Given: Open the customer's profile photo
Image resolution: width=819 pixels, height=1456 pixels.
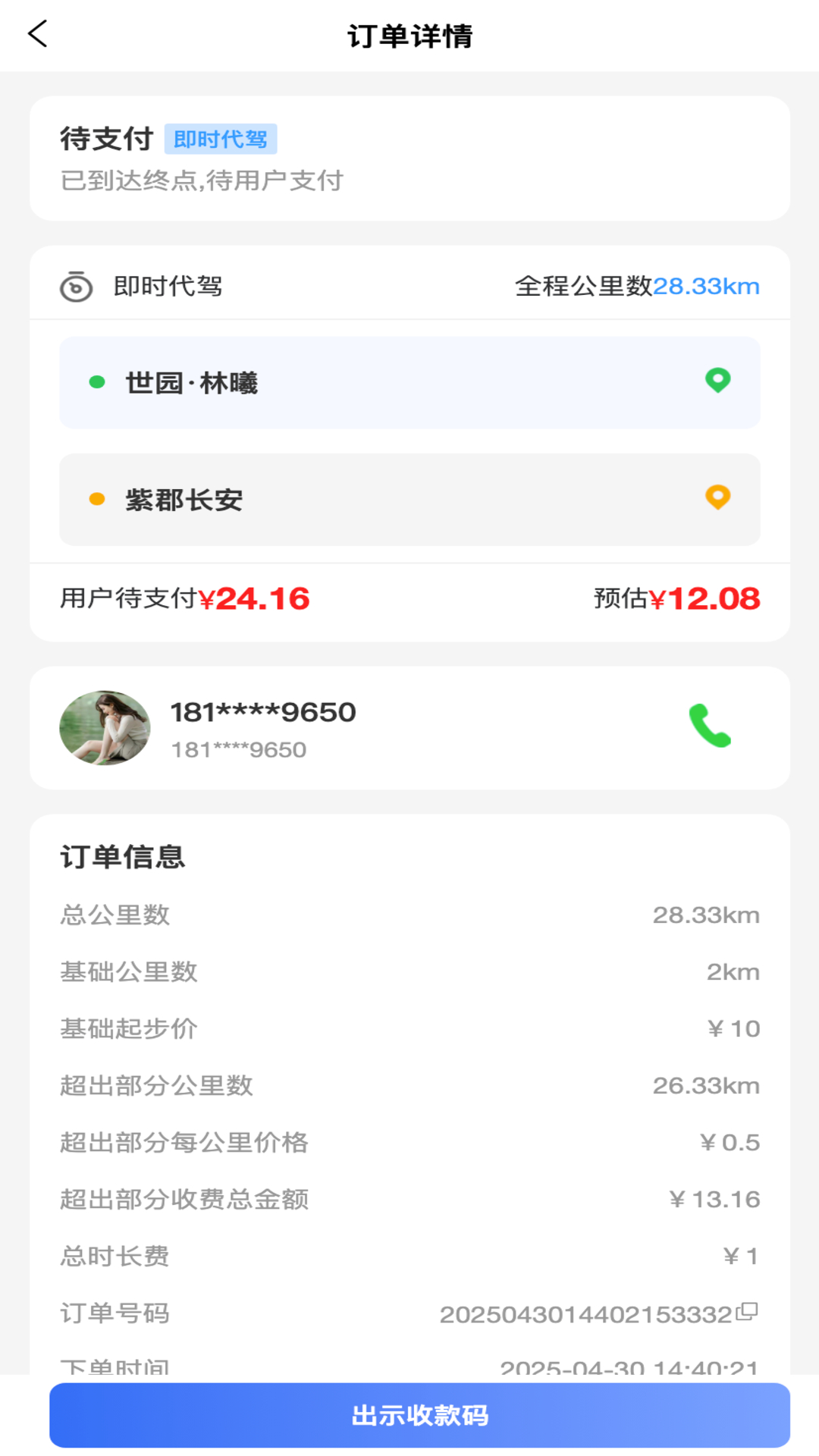Looking at the screenshot, I should coord(105,727).
